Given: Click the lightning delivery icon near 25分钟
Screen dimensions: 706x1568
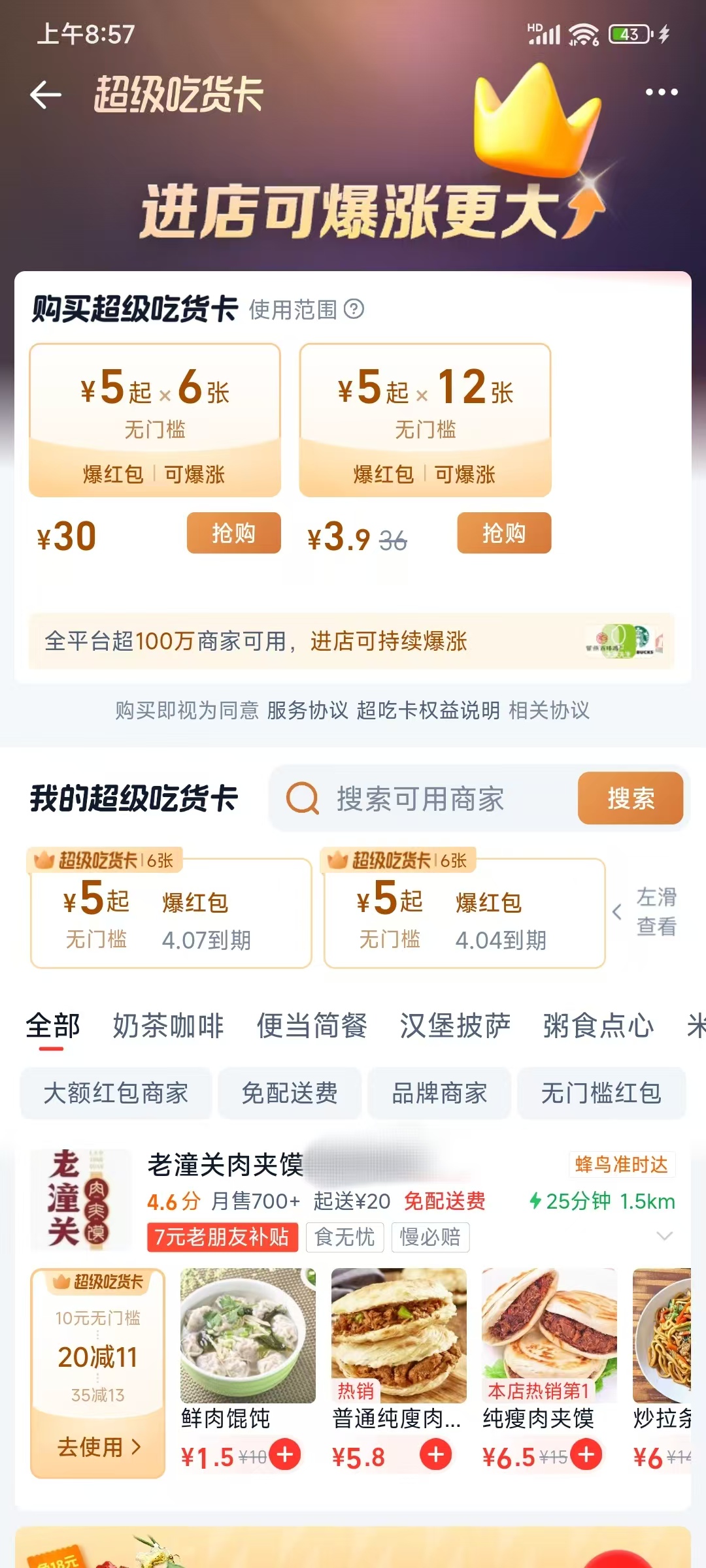Looking at the screenshot, I should coord(537,1200).
